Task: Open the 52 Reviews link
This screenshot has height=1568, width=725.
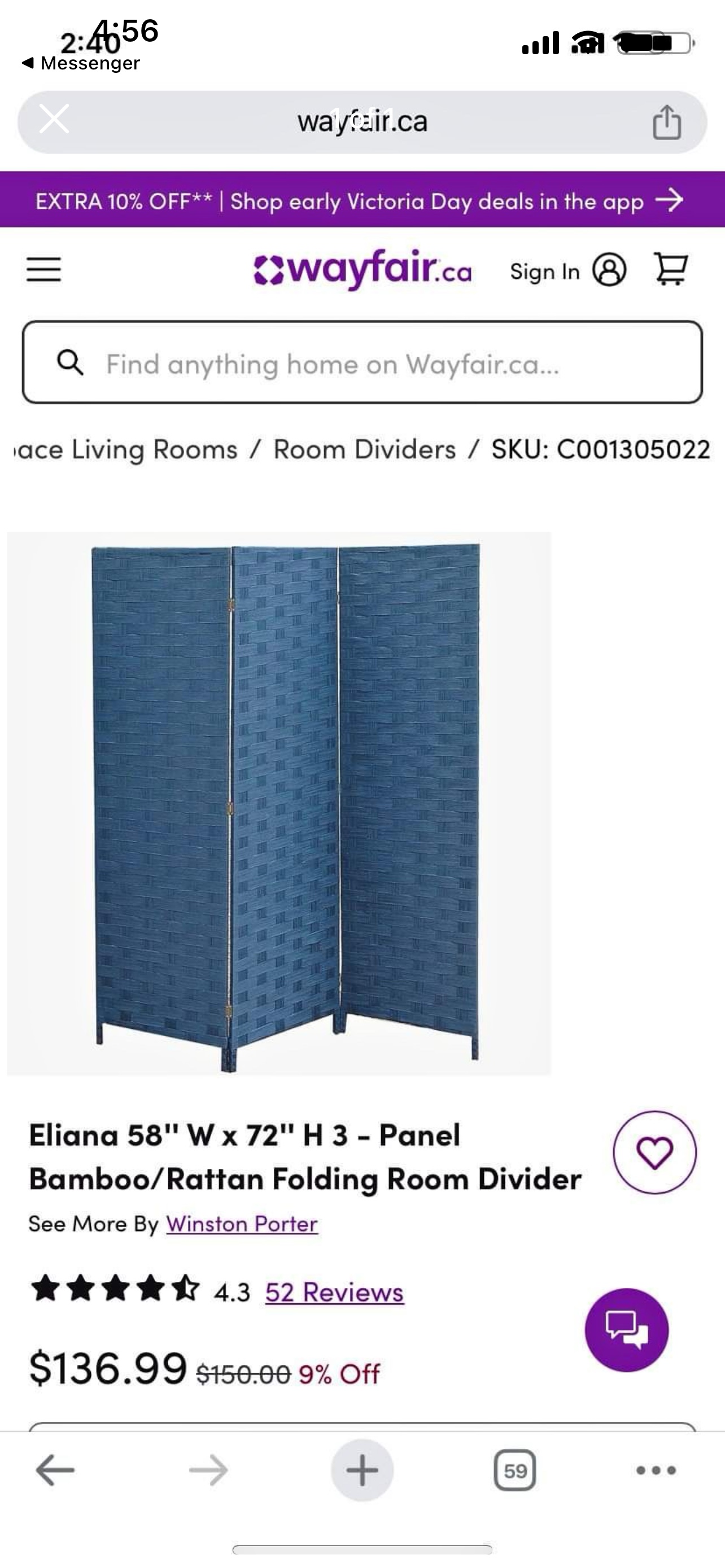Action: pos(334,1291)
